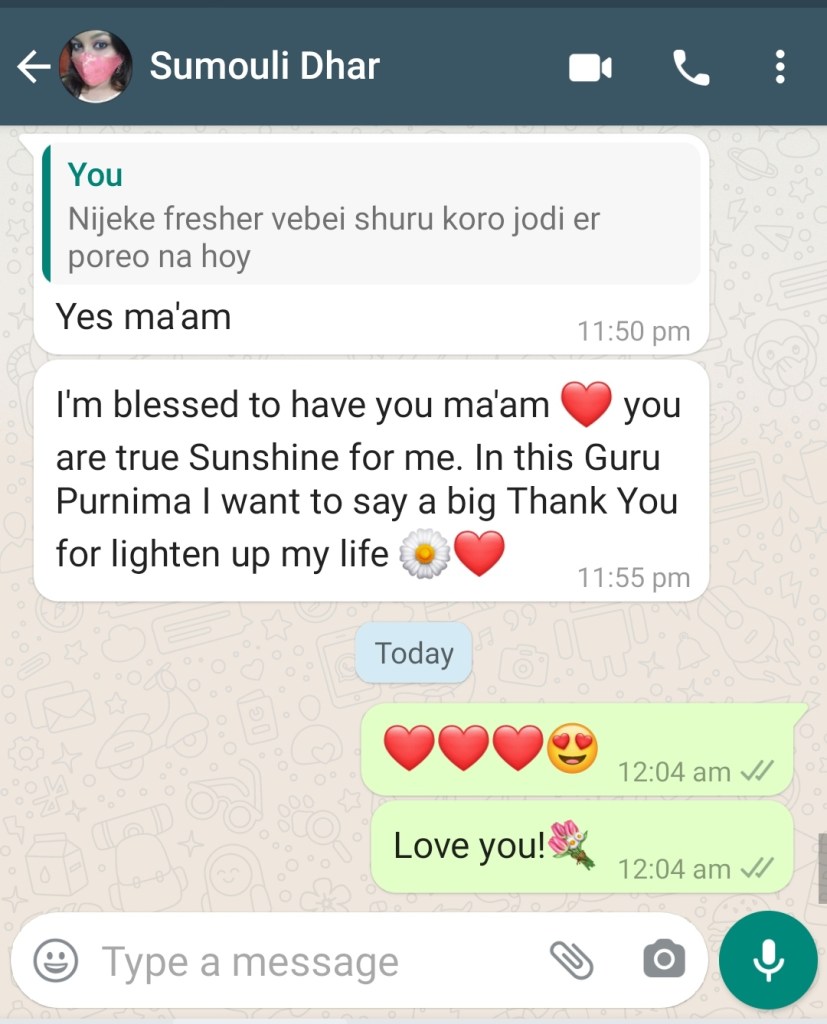Viewport: 827px width, 1024px height.
Task: Focus the 'Type a message' field
Action: (x=300, y=962)
